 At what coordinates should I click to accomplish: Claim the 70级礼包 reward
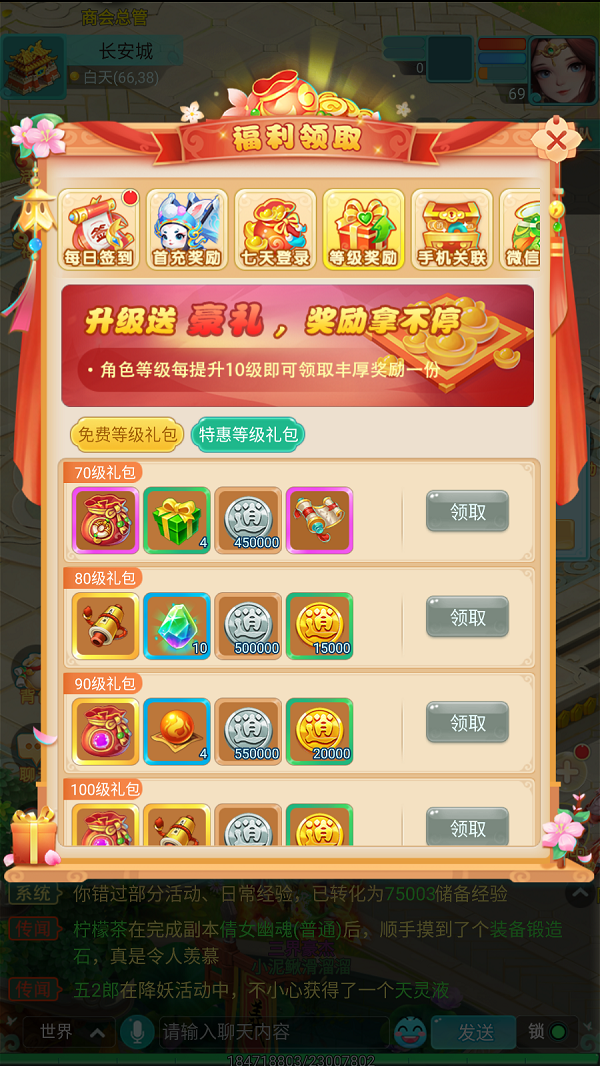pyautogui.click(x=467, y=512)
